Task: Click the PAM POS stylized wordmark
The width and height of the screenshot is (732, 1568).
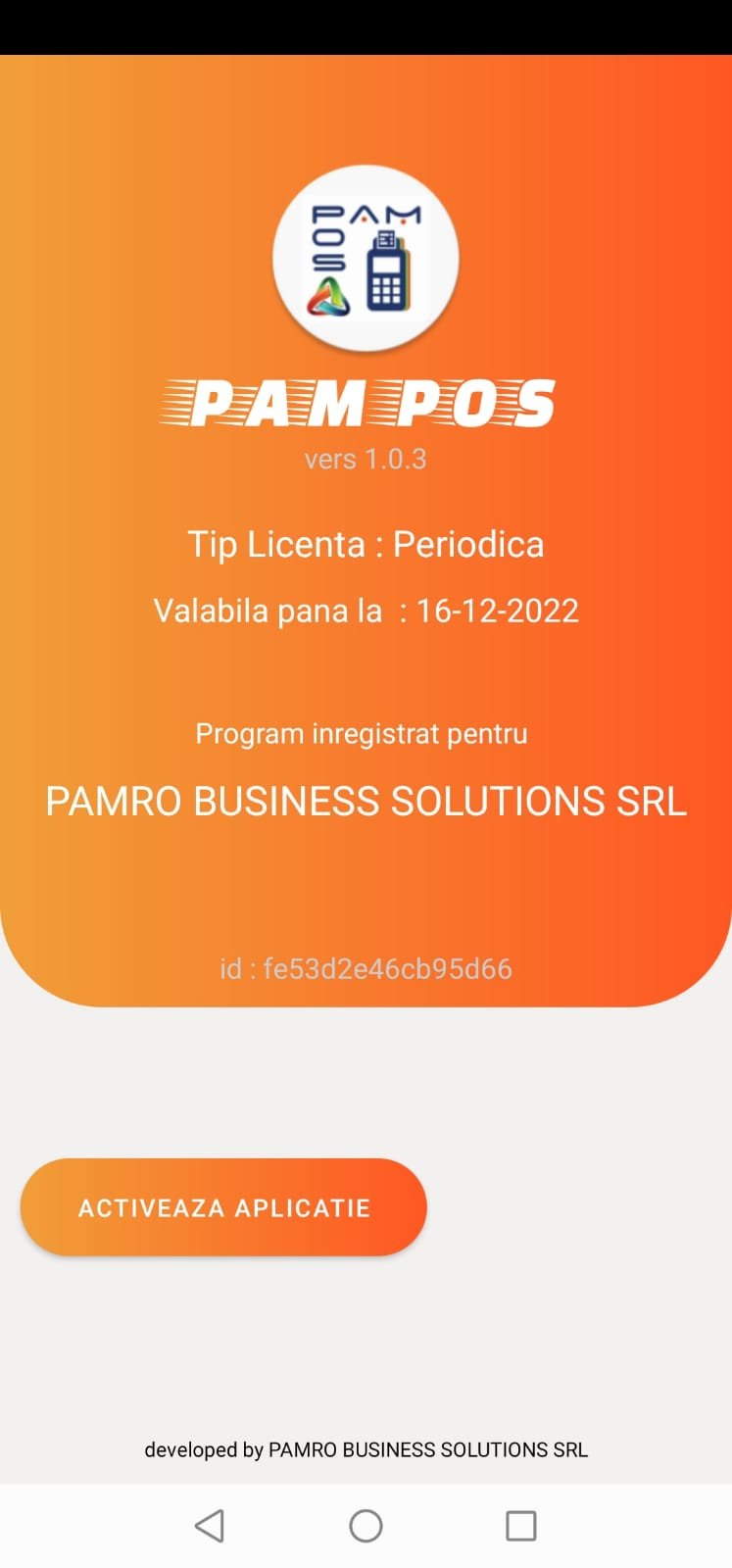Action: click(366, 402)
